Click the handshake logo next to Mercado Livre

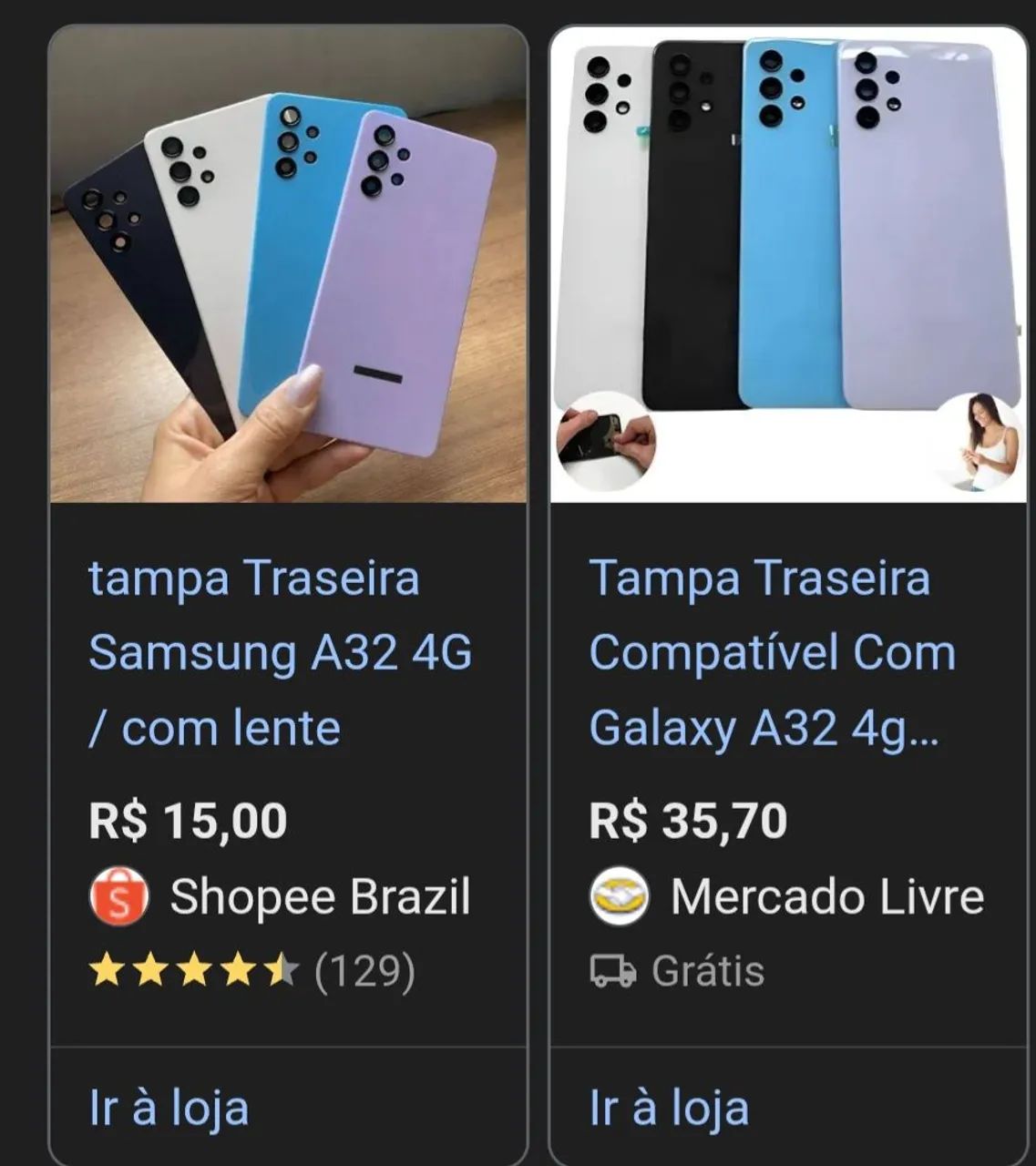coord(619,897)
